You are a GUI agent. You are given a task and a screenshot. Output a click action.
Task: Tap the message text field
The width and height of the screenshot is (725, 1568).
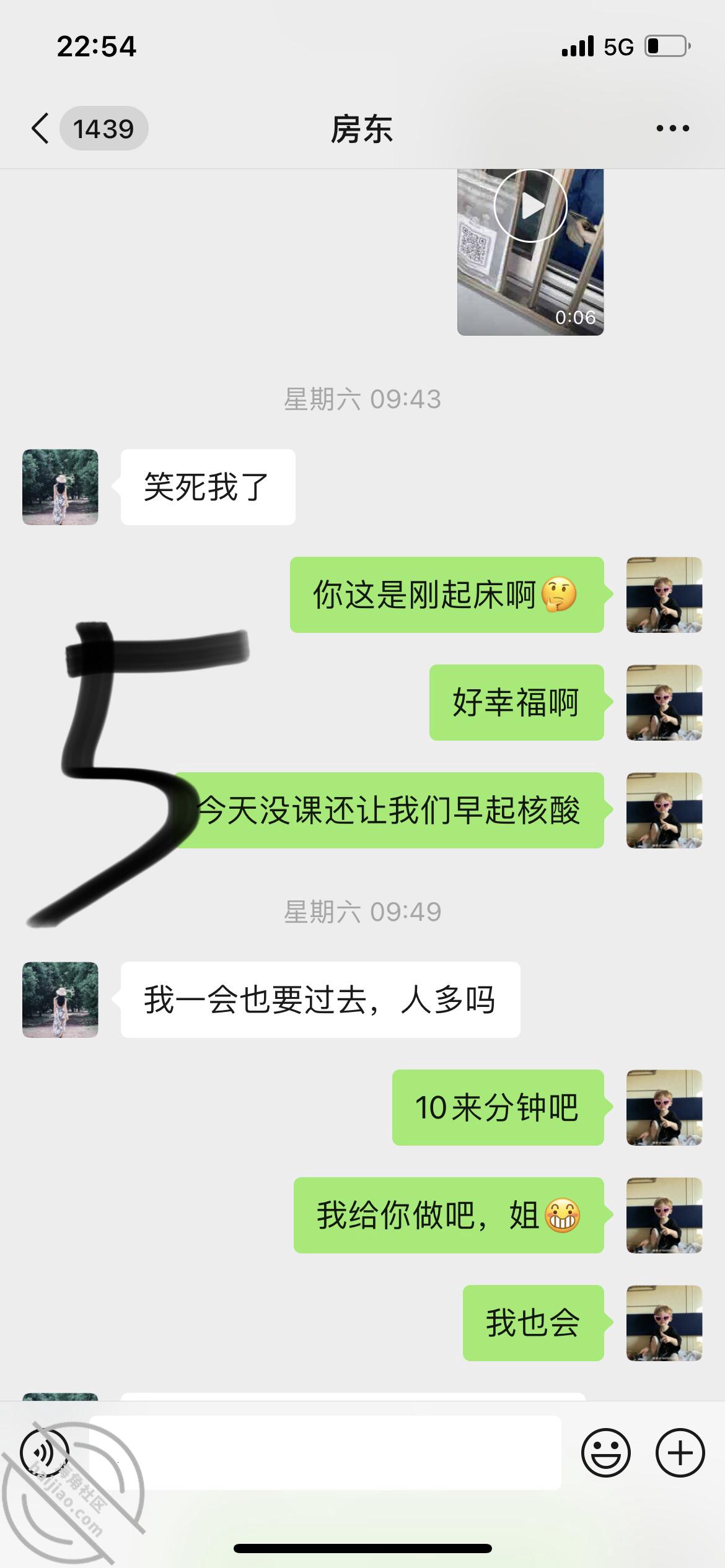[x=325, y=1452]
